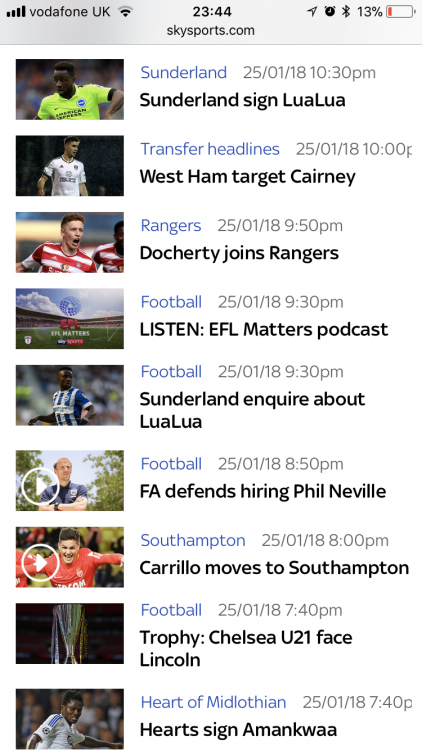Image resolution: width=422 pixels, height=750 pixels.
Task: Open the EFL Matters podcast story
Action: [x=264, y=330]
